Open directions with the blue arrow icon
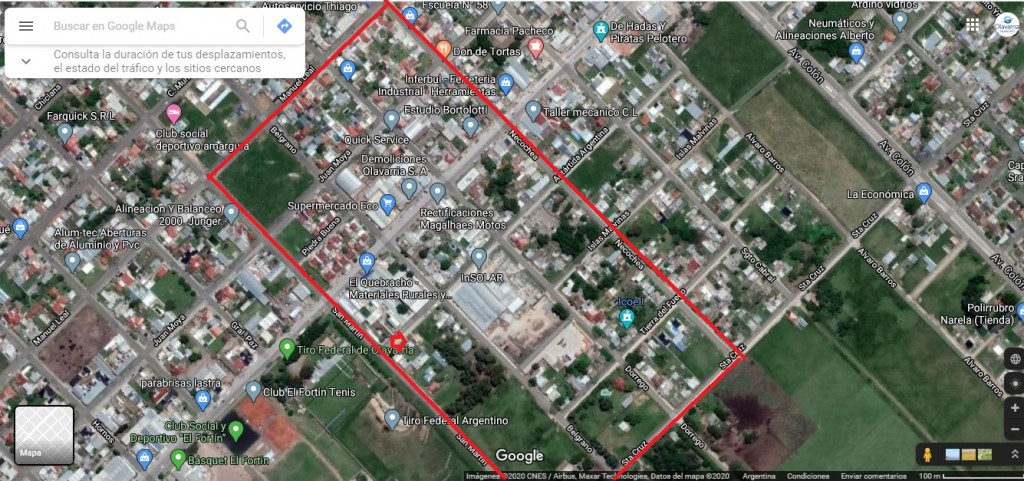Screen dimensions: 1024x481 pos(285,26)
